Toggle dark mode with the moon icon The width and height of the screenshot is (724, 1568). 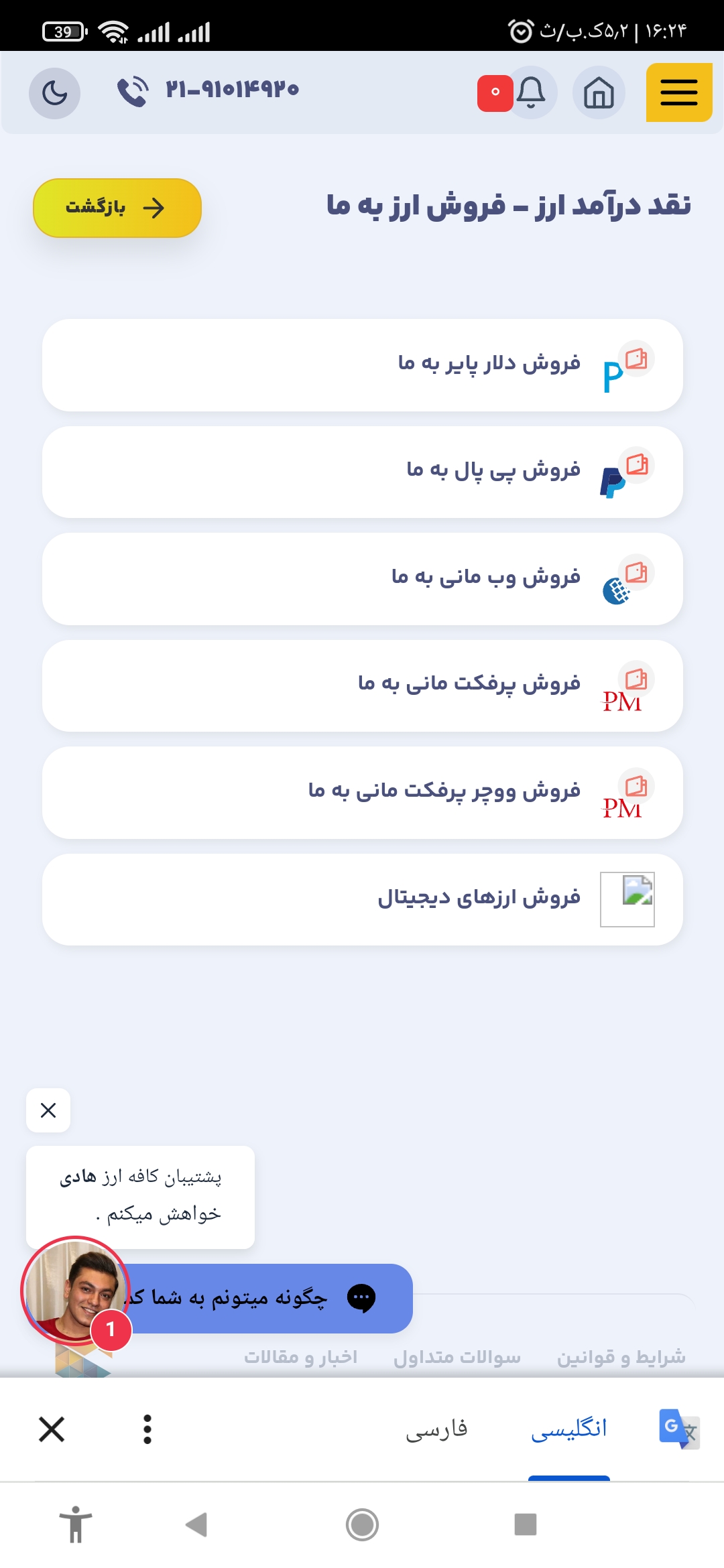click(x=56, y=92)
